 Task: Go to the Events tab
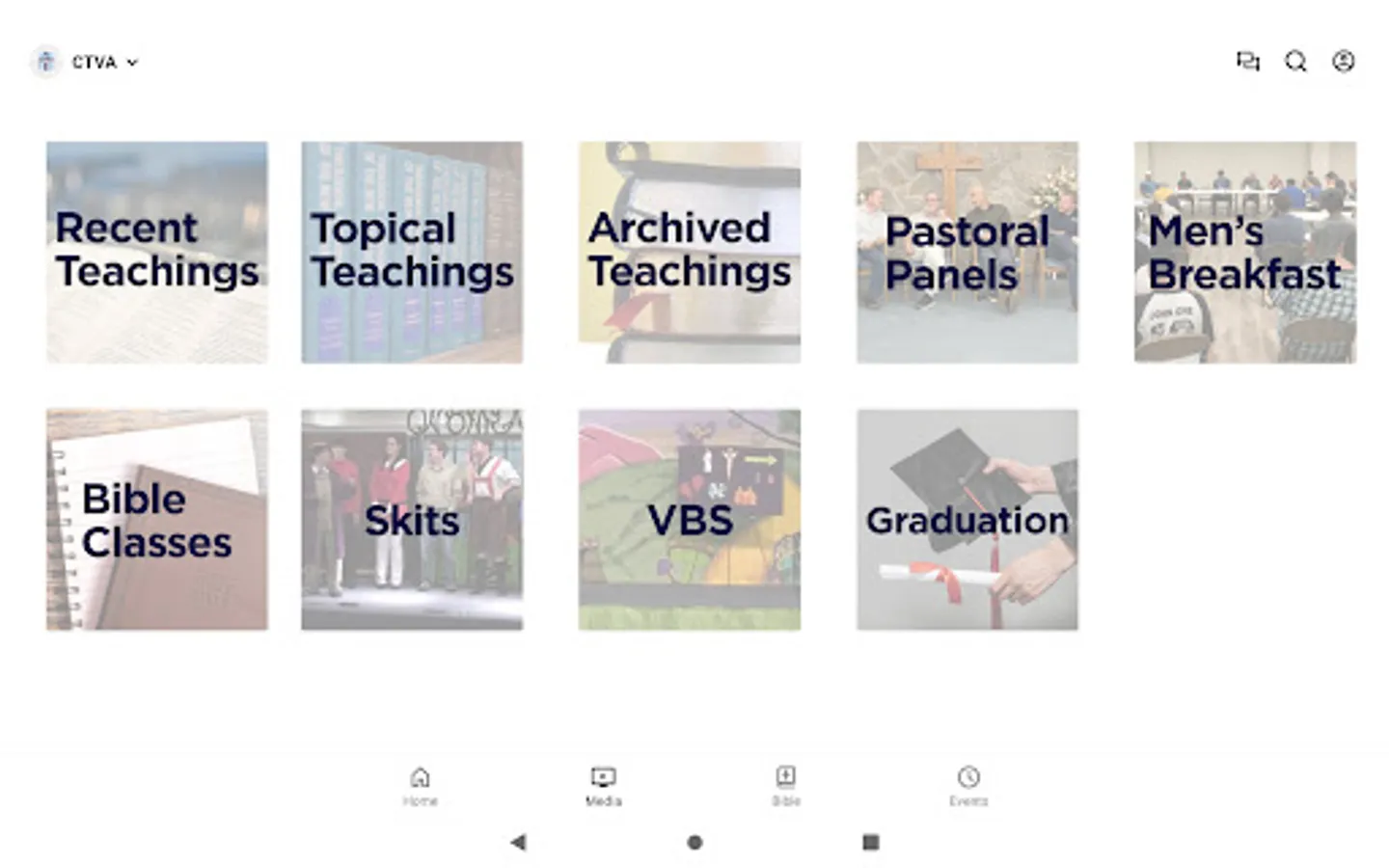(x=968, y=786)
